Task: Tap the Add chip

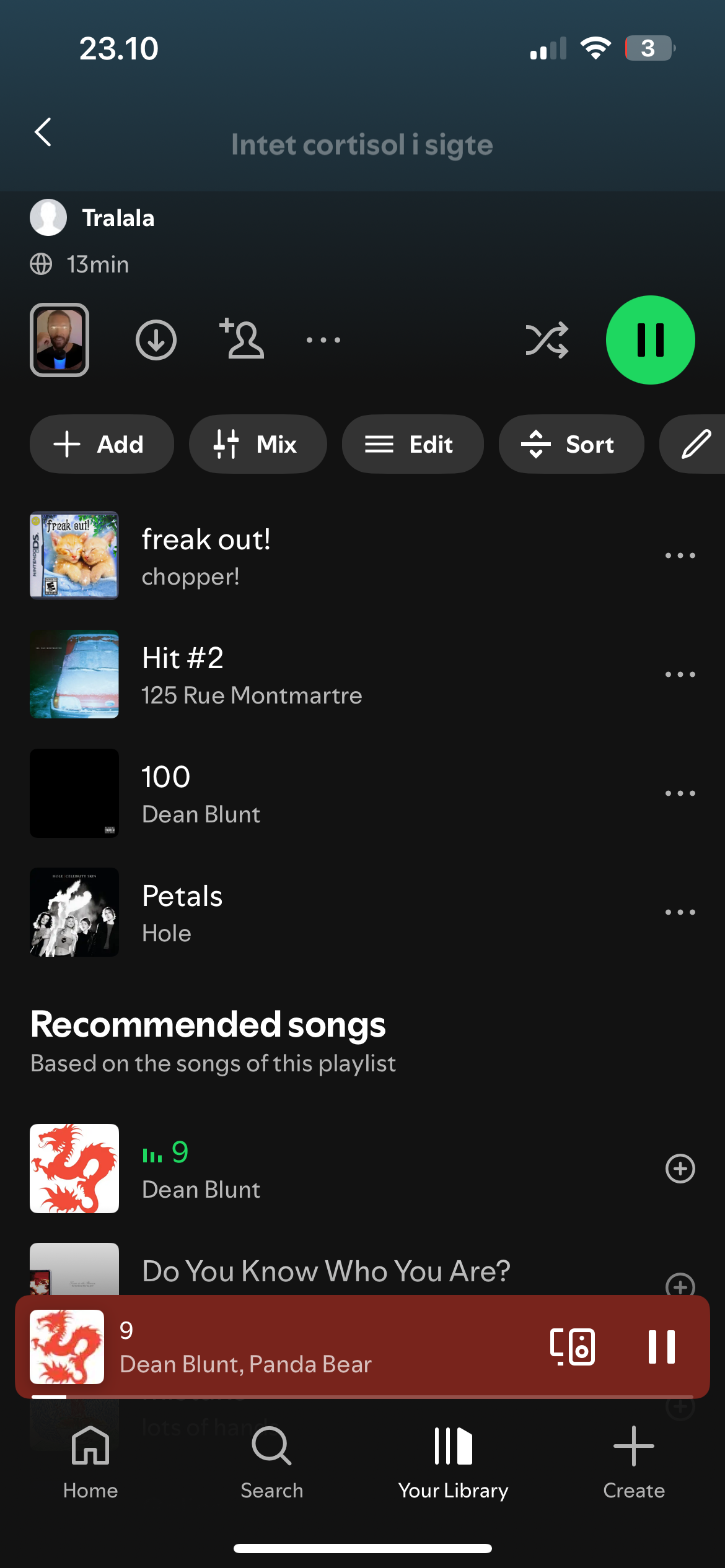Action: click(102, 444)
